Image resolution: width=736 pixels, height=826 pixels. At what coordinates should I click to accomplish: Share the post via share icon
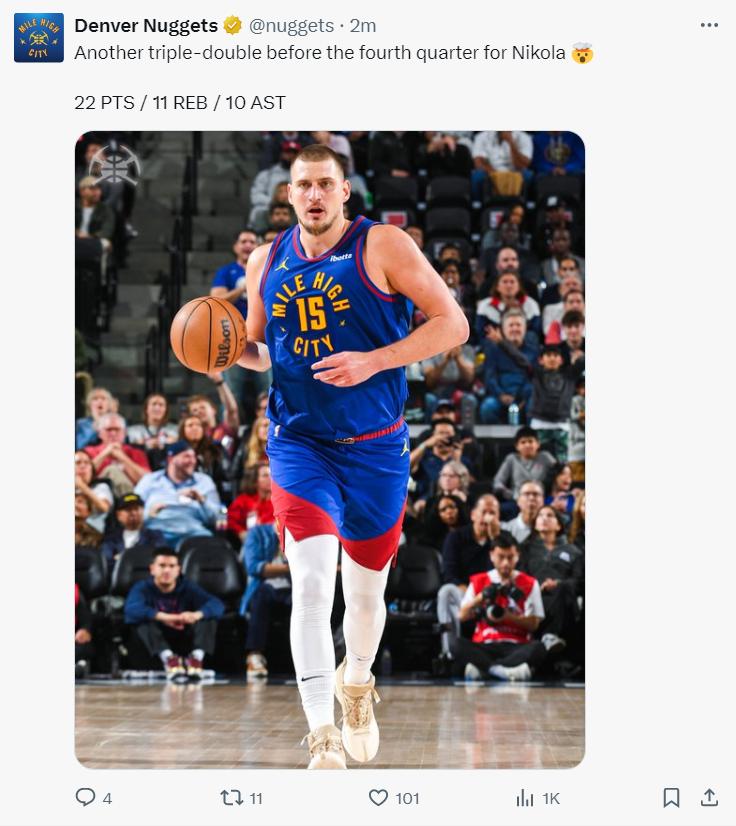709,797
